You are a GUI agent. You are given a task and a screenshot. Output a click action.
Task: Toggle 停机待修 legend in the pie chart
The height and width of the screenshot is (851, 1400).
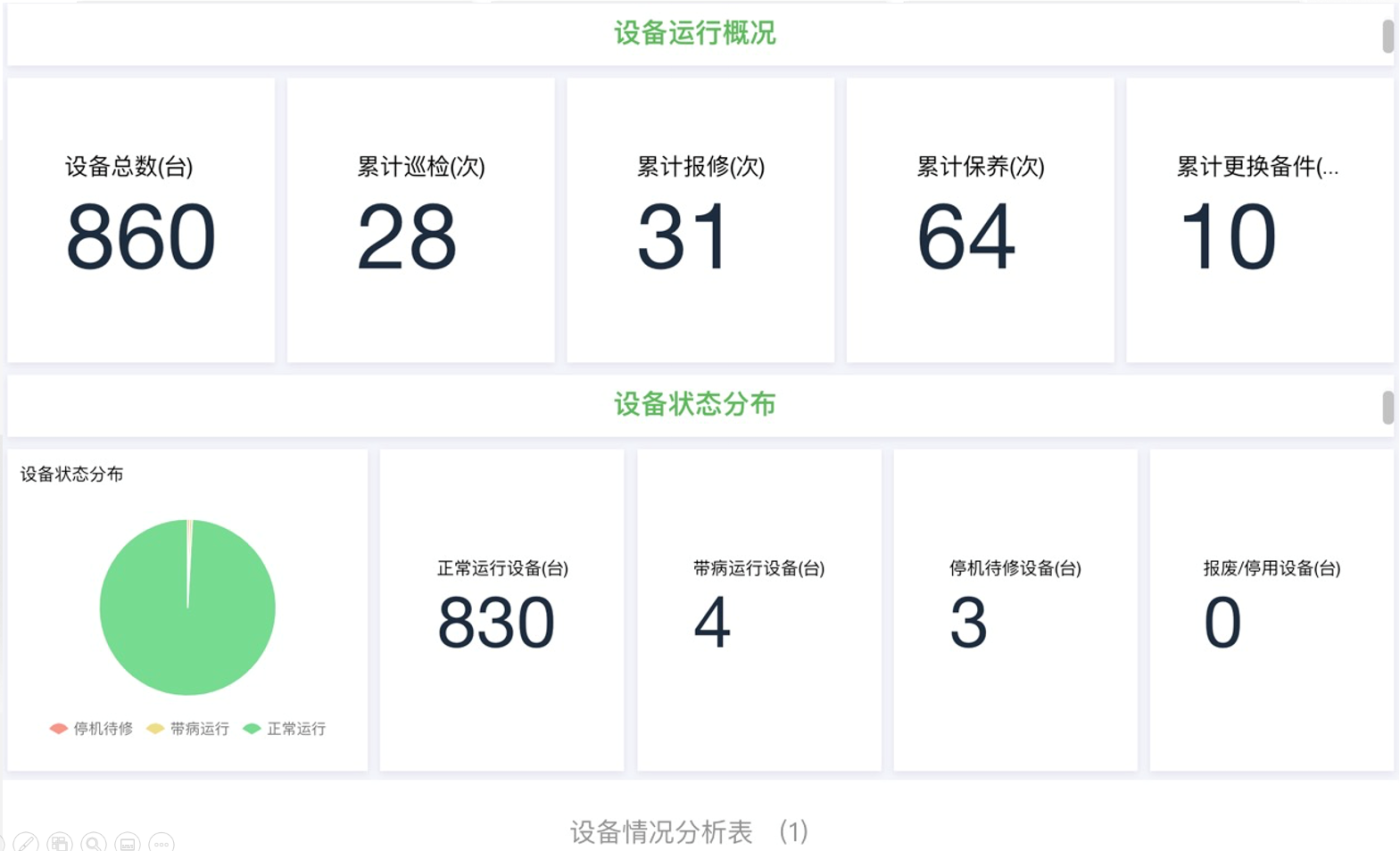tap(91, 729)
